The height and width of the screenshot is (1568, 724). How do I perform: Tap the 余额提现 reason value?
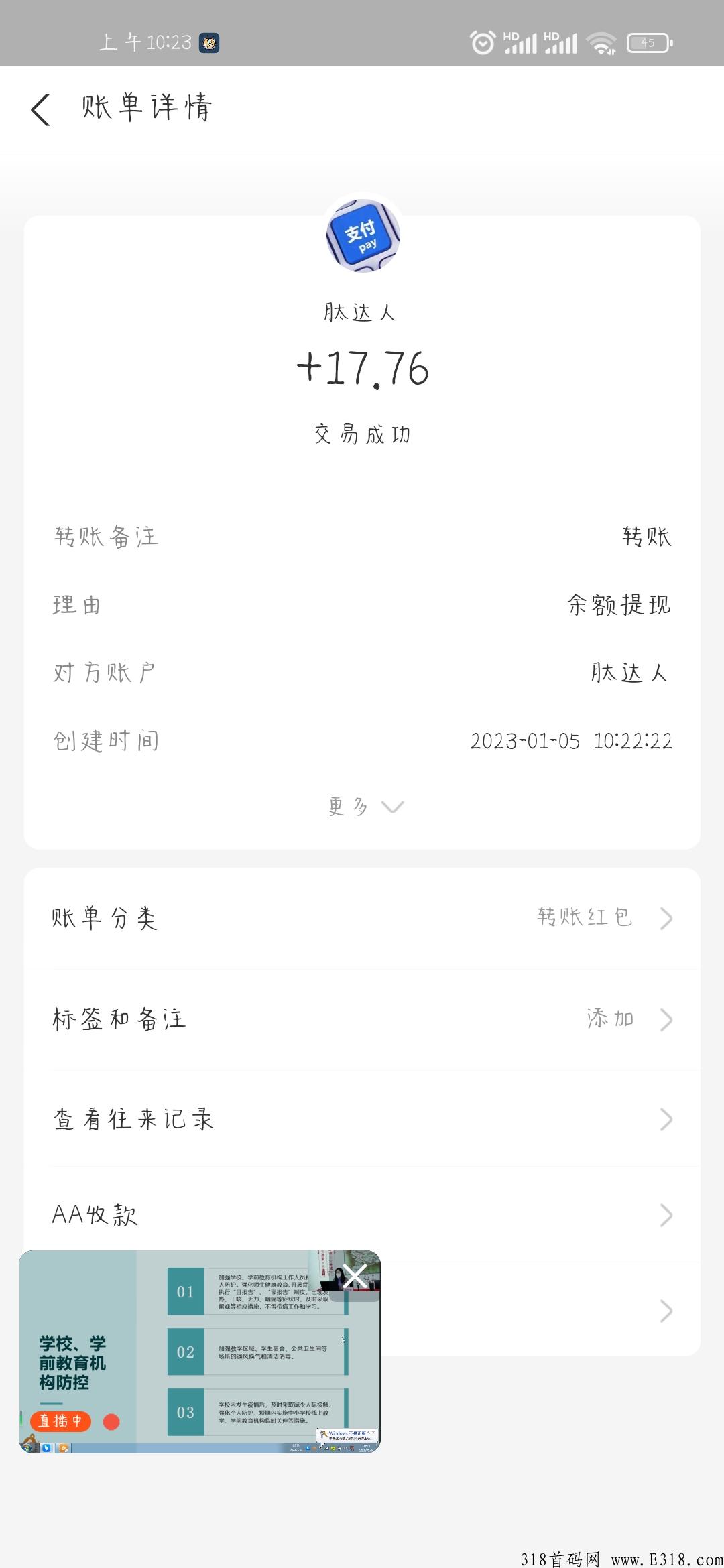point(618,604)
